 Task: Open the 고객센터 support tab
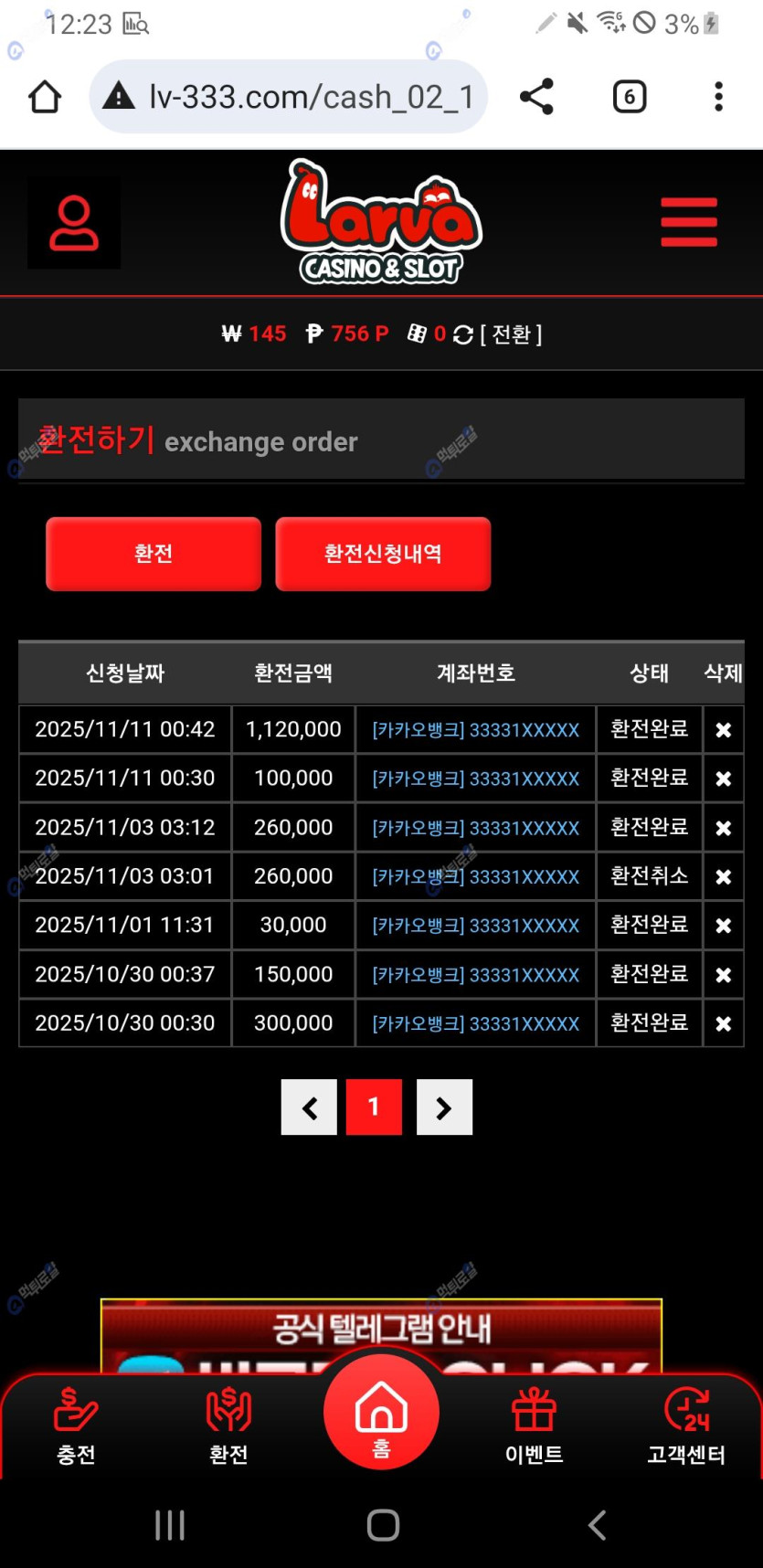pos(686,1425)
